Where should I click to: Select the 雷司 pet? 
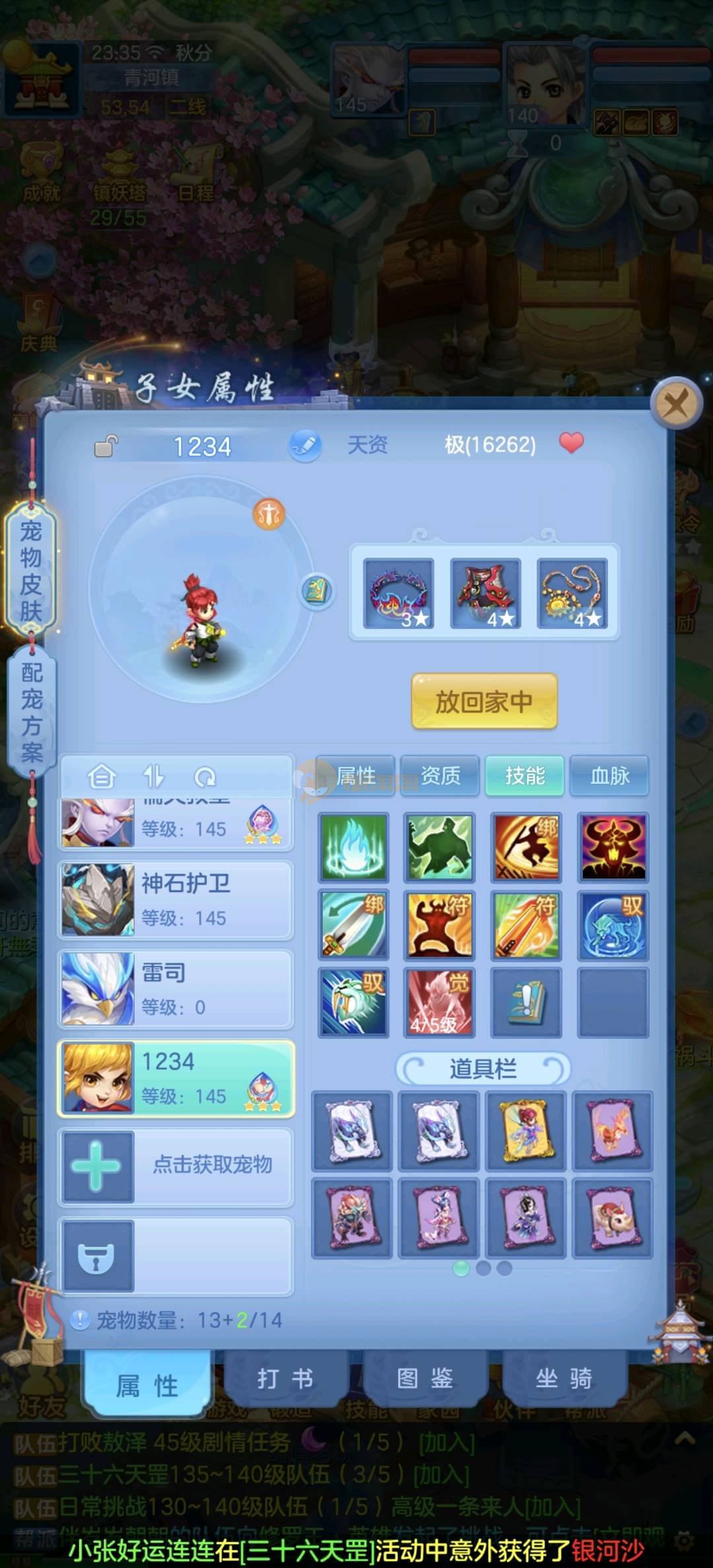176,989
